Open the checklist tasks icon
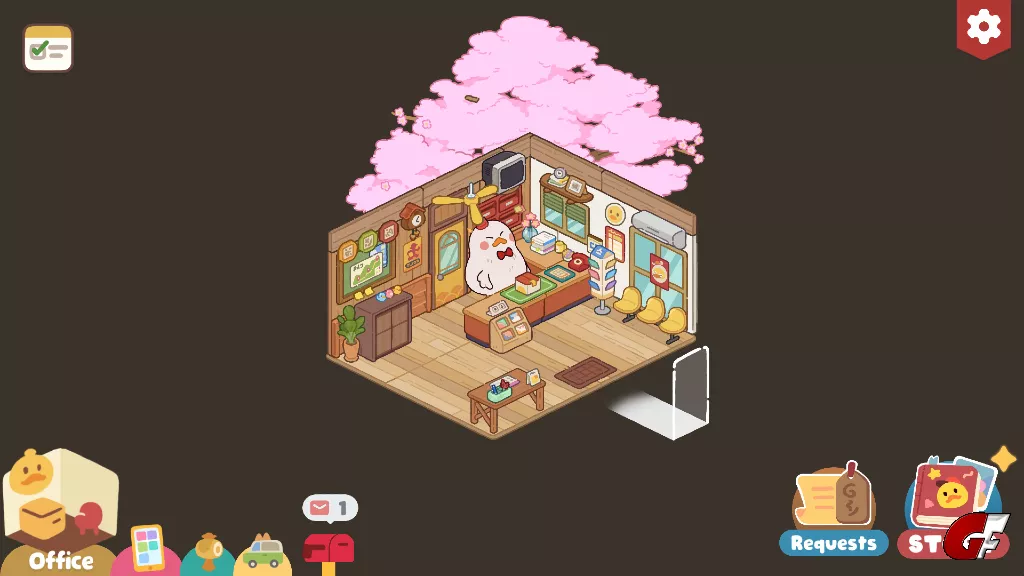Image resolution: width=1024 pixels, height=576 pixels. coord(48,48)
